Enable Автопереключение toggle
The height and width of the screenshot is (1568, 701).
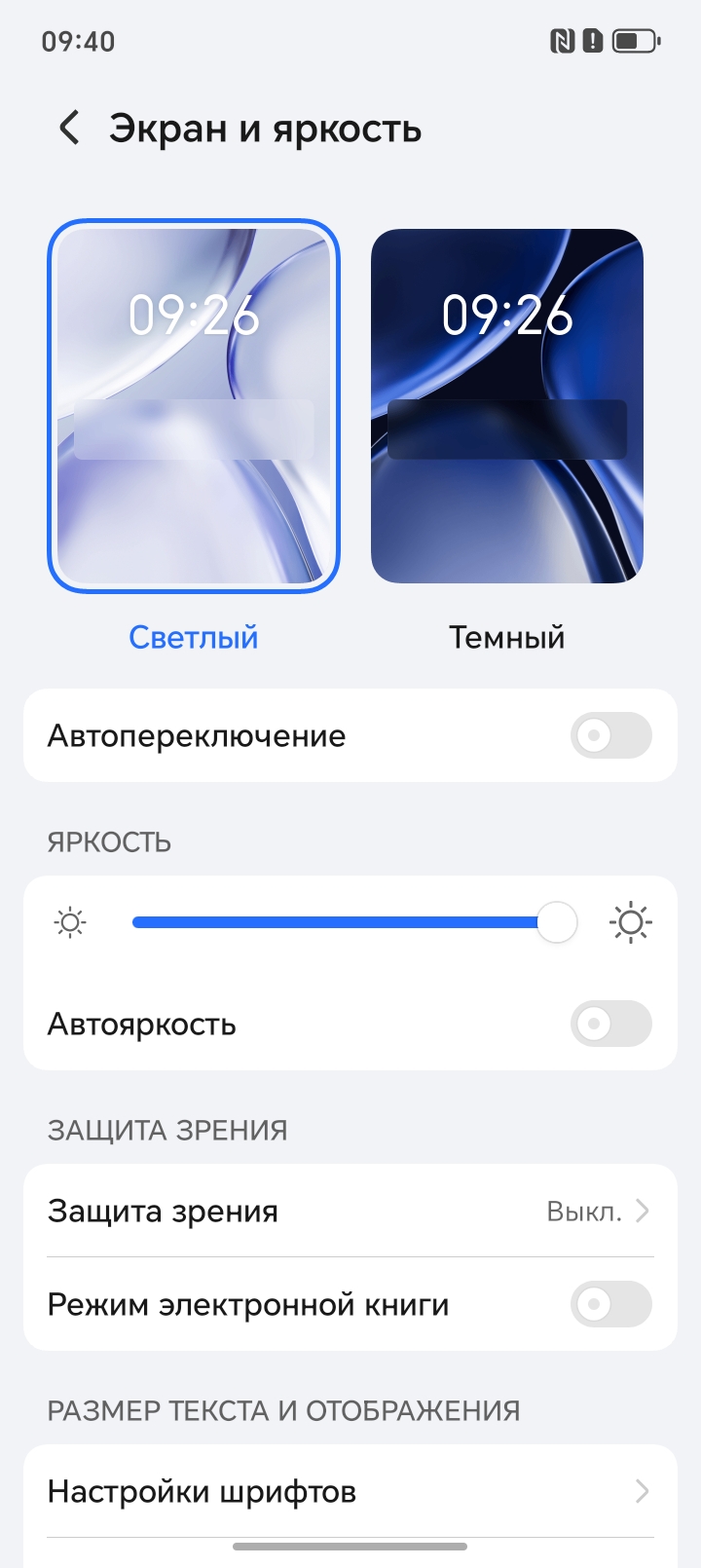[610, 735]
